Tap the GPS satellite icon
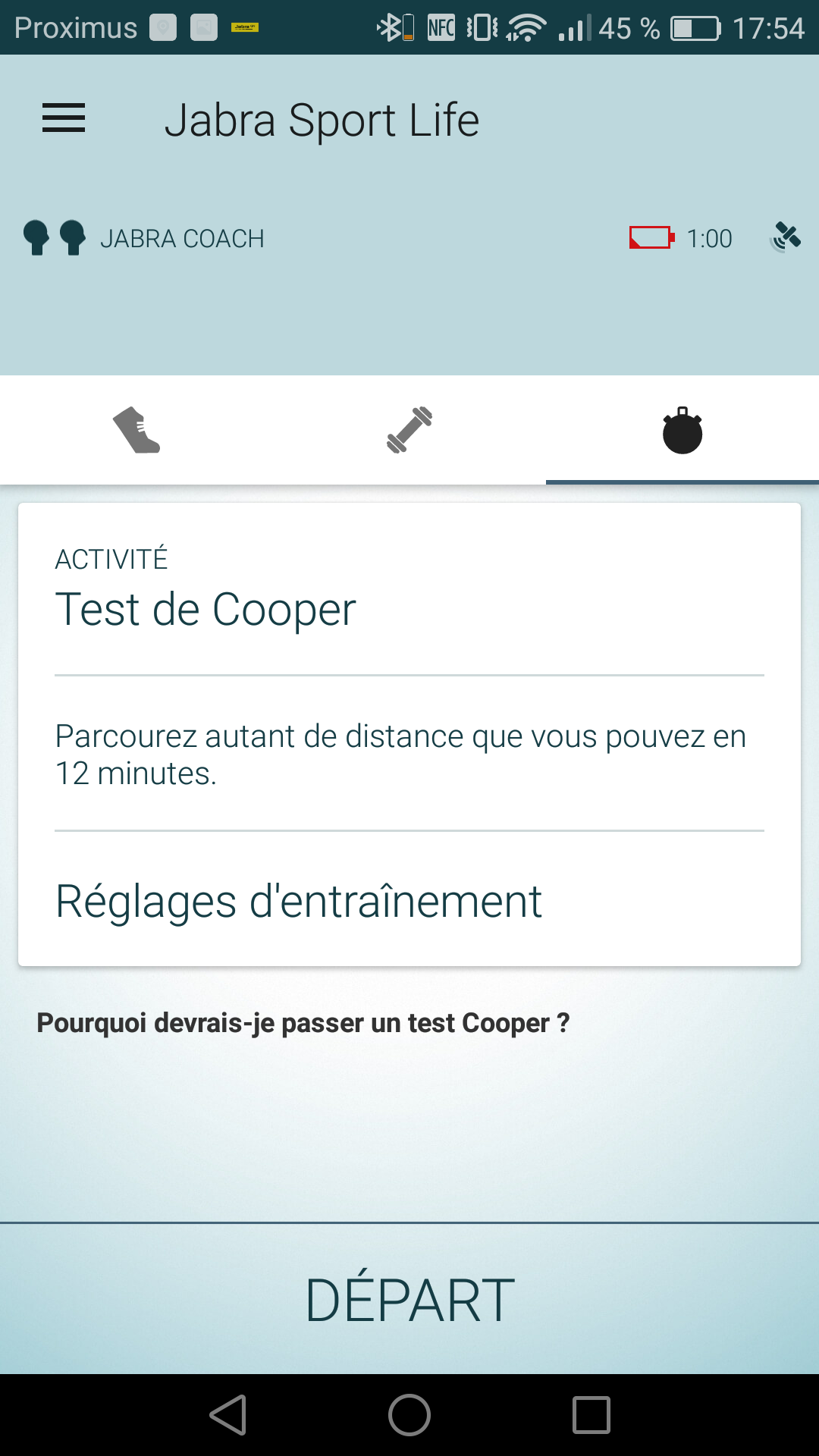The width and height of the screenshot is (819, 1456). click(x=786, y=237)
